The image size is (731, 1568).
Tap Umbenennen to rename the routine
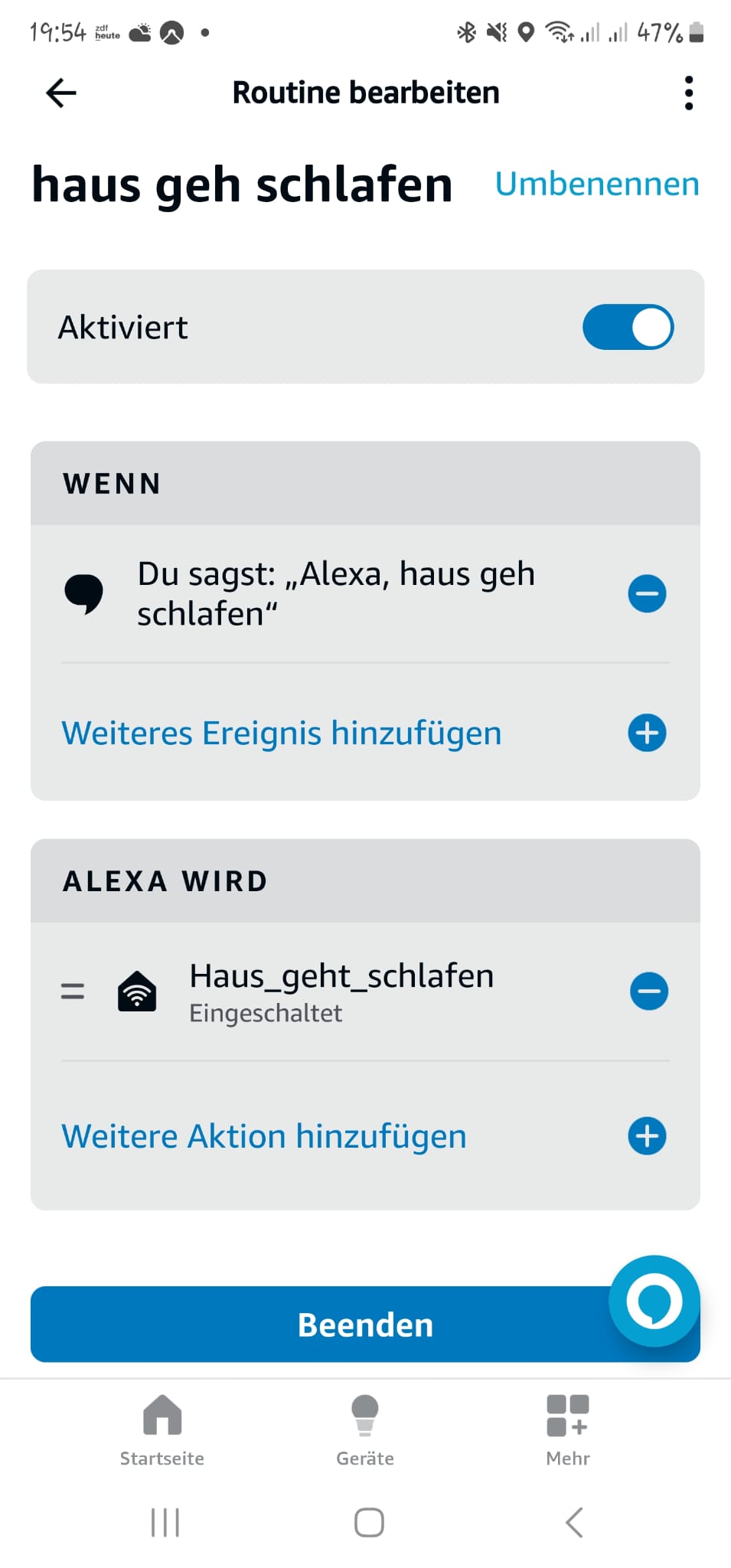coord(597,184)
